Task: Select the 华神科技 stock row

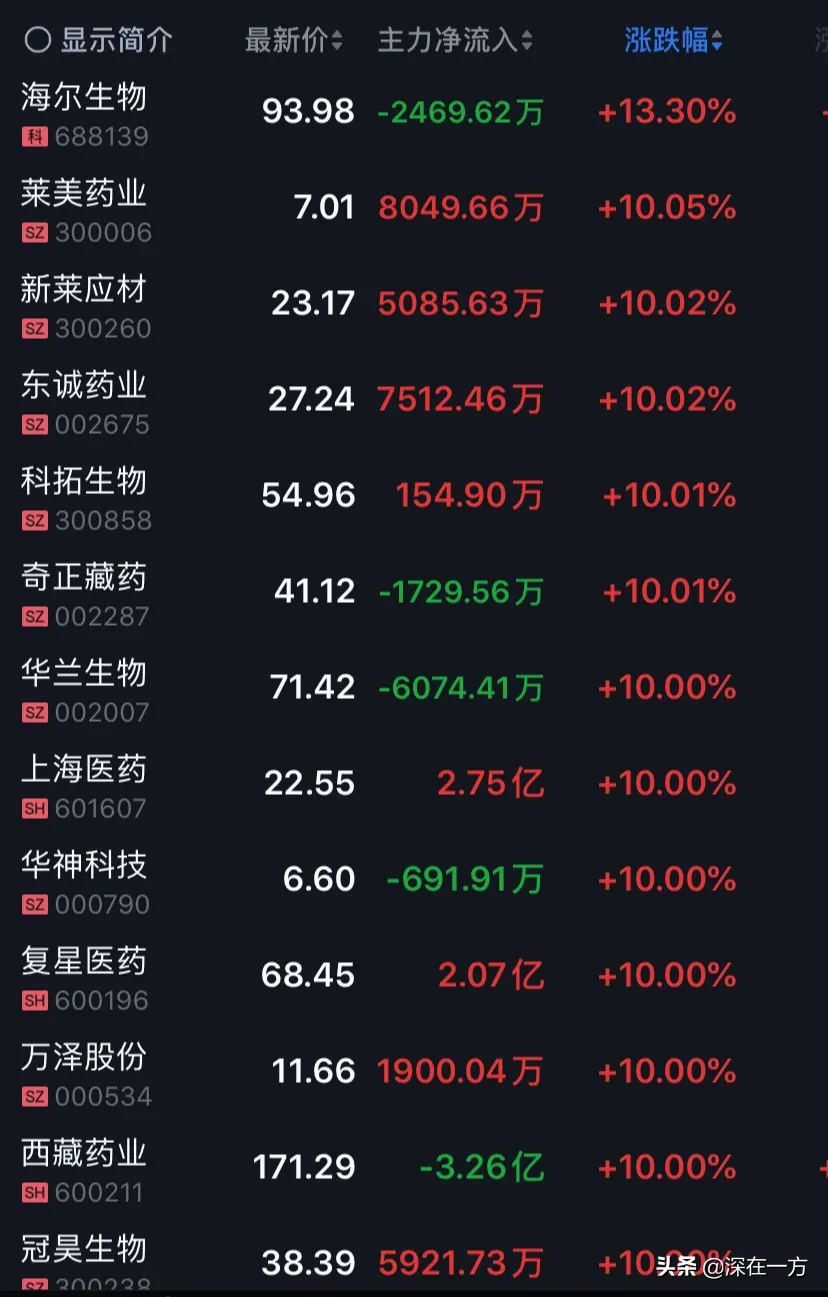Action: pos(84,866)
